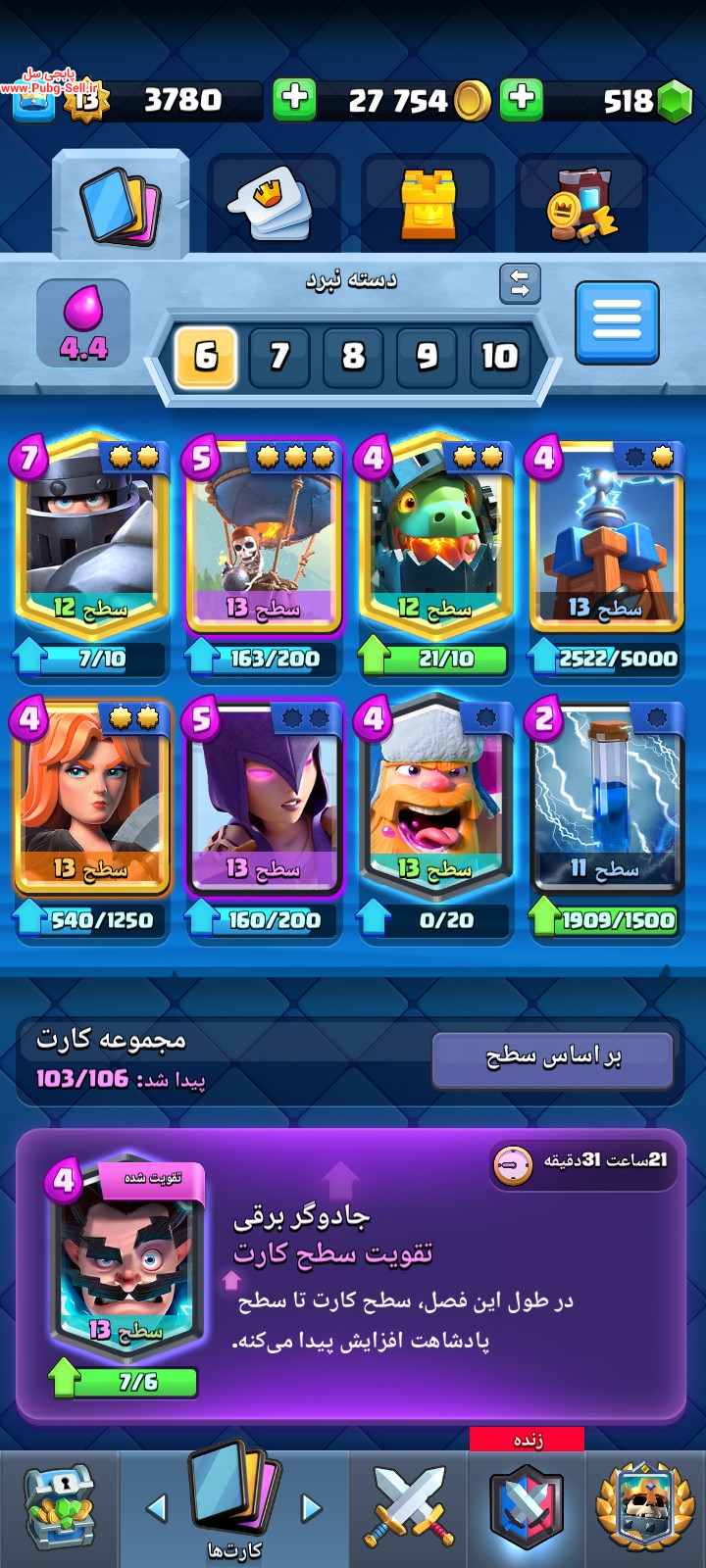Select battle deck slot 10
This screenshot has height=1568, width=706.
(499, 355)
